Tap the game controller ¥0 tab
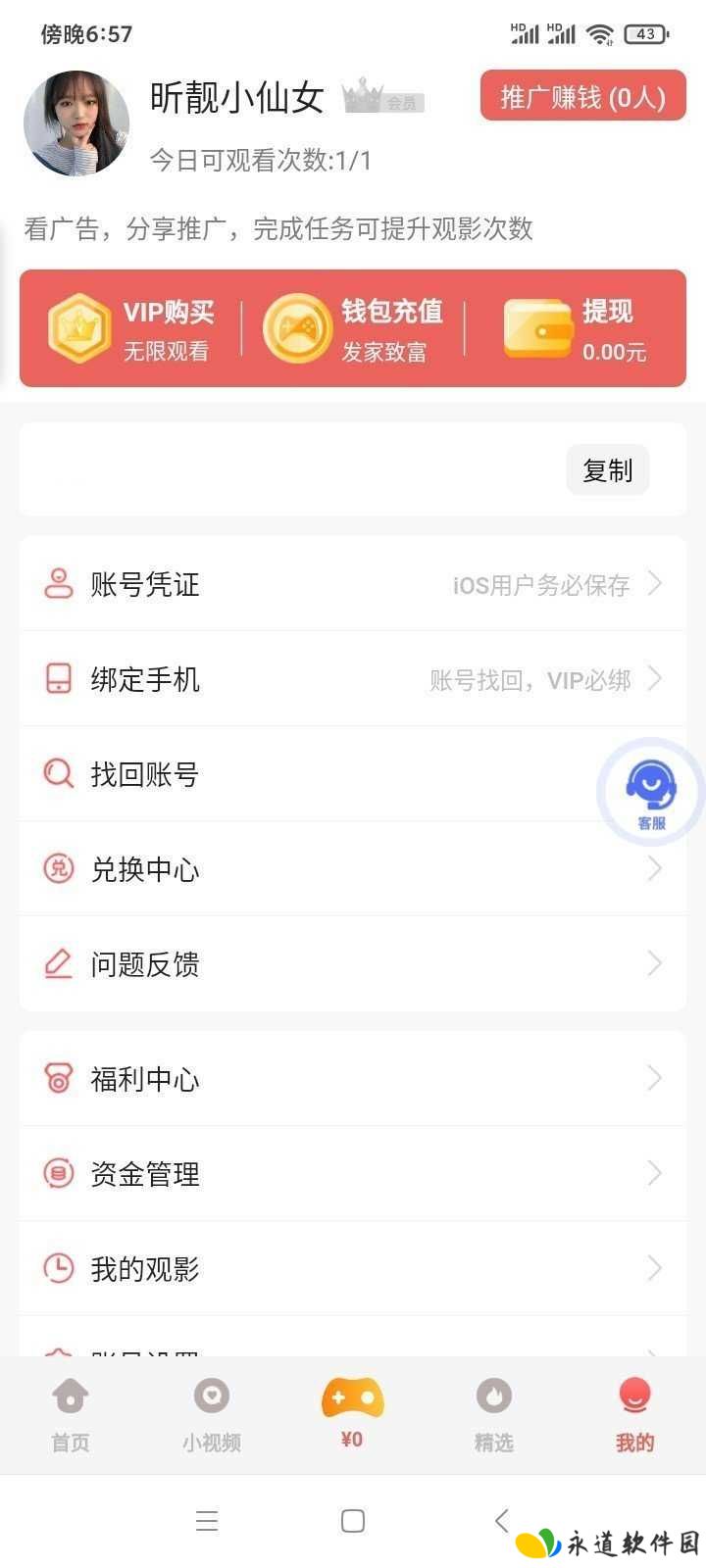706x1568 pixels. [353, 1412]
